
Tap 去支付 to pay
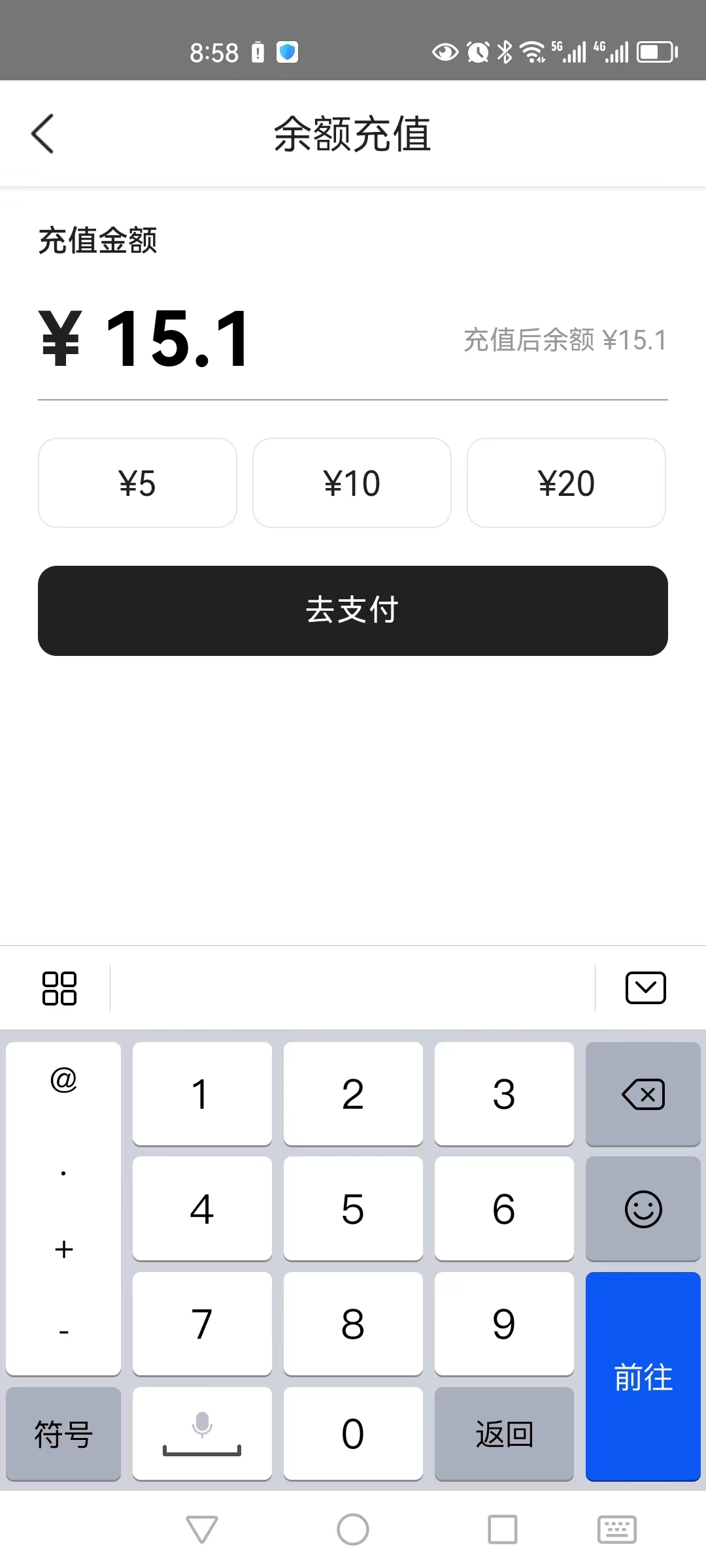pyautogui.click(x=353, y=611)
